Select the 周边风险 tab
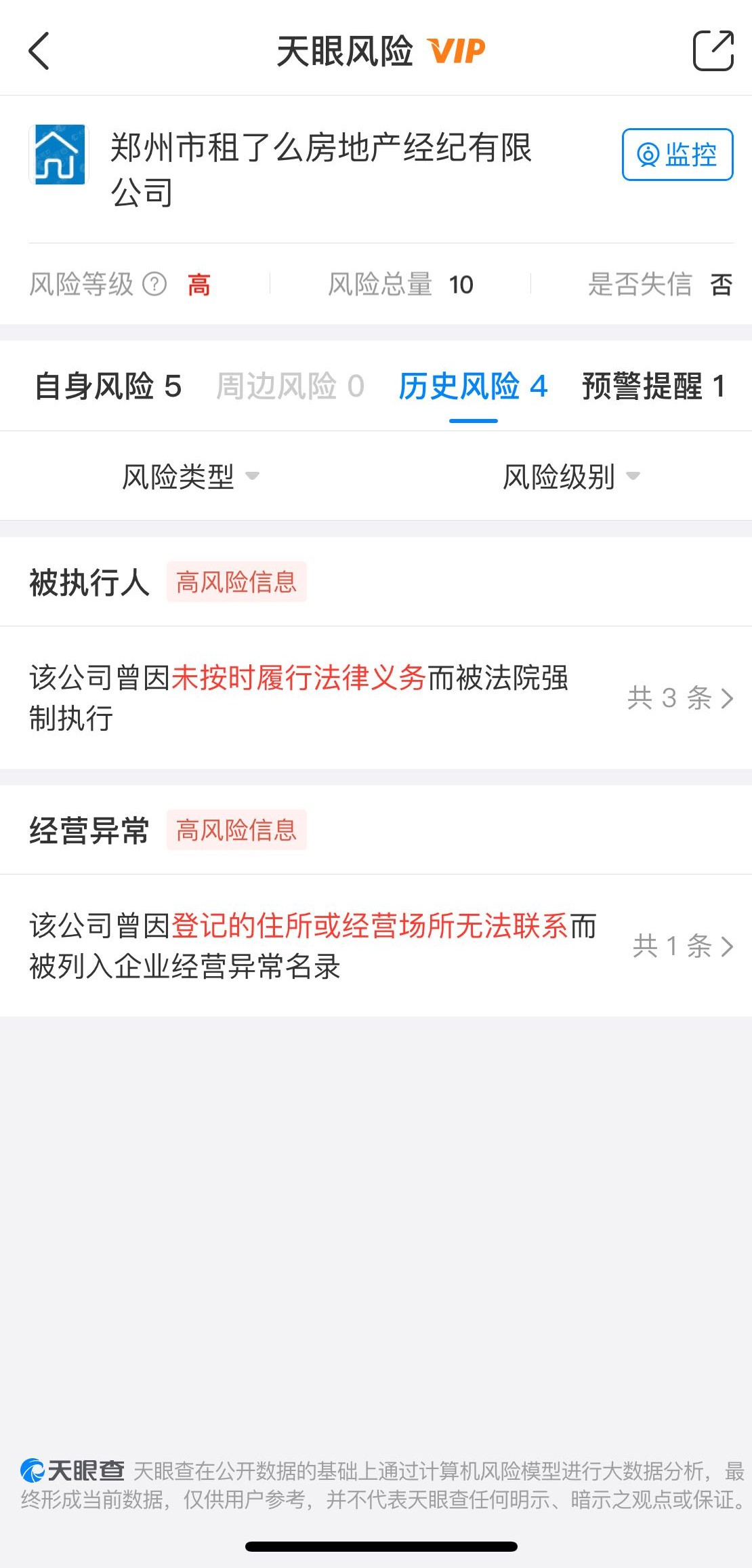 coord(290,386)
